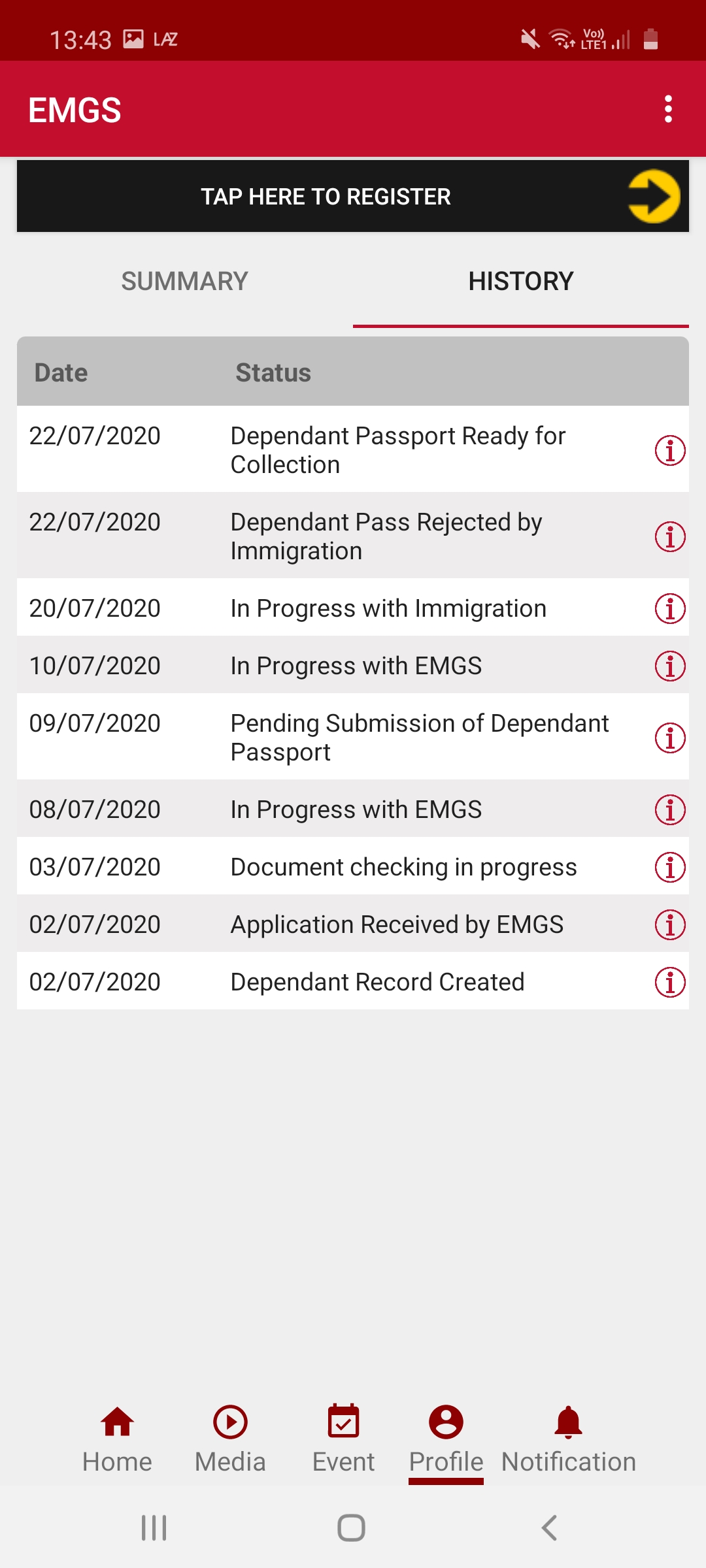This screenshot has width=706, height=1568.
Task: Show info for Dependant Passport Ready for Collection
Action: 670,450
